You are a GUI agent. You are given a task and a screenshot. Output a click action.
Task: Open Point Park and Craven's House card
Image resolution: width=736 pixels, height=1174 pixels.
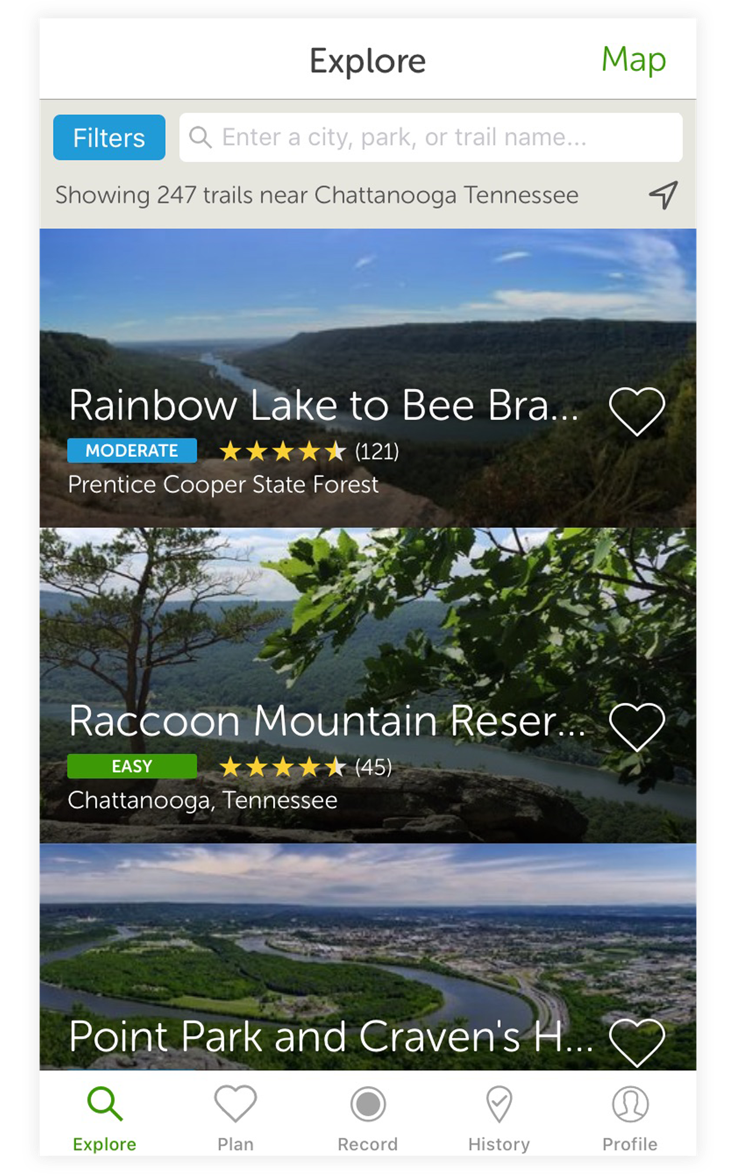330,1036
